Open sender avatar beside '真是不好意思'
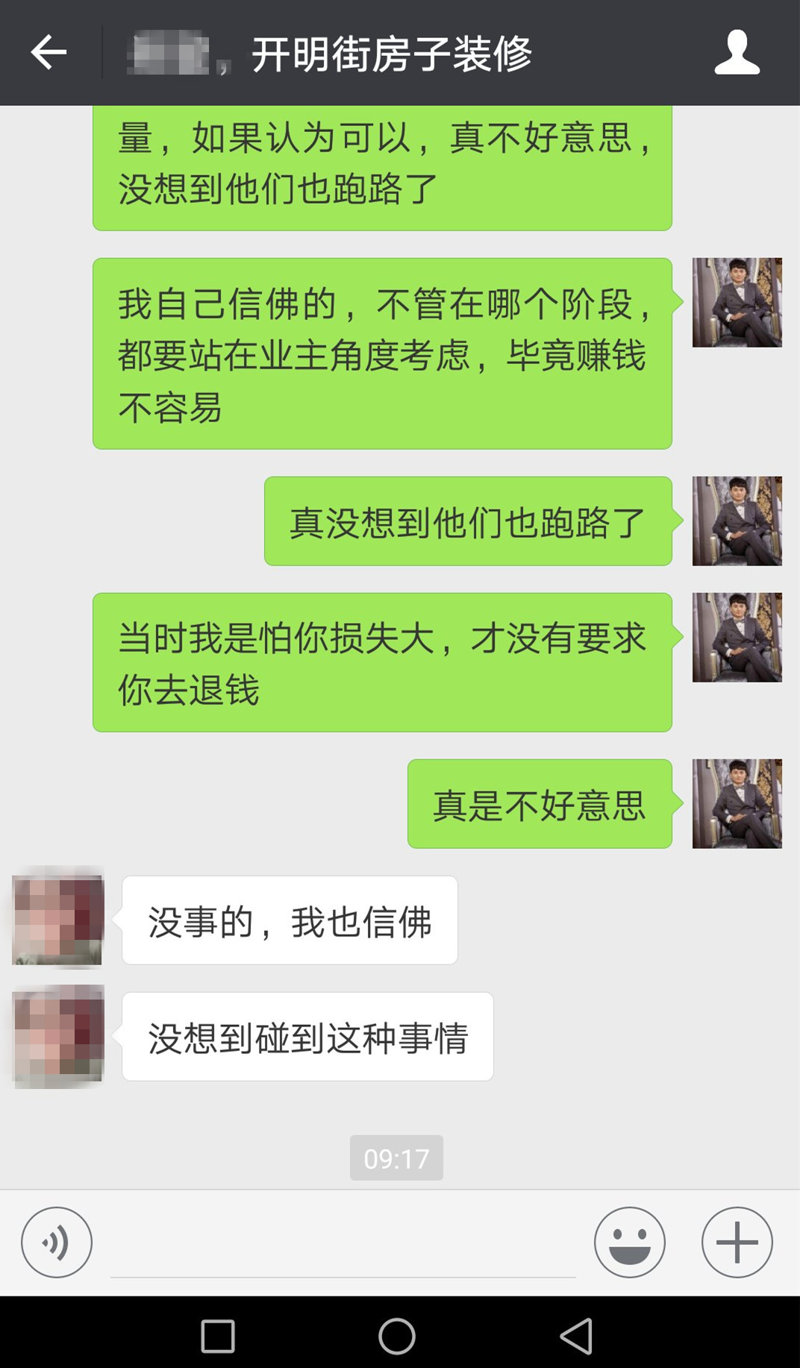800x1368 pixels. click(737, 804)
